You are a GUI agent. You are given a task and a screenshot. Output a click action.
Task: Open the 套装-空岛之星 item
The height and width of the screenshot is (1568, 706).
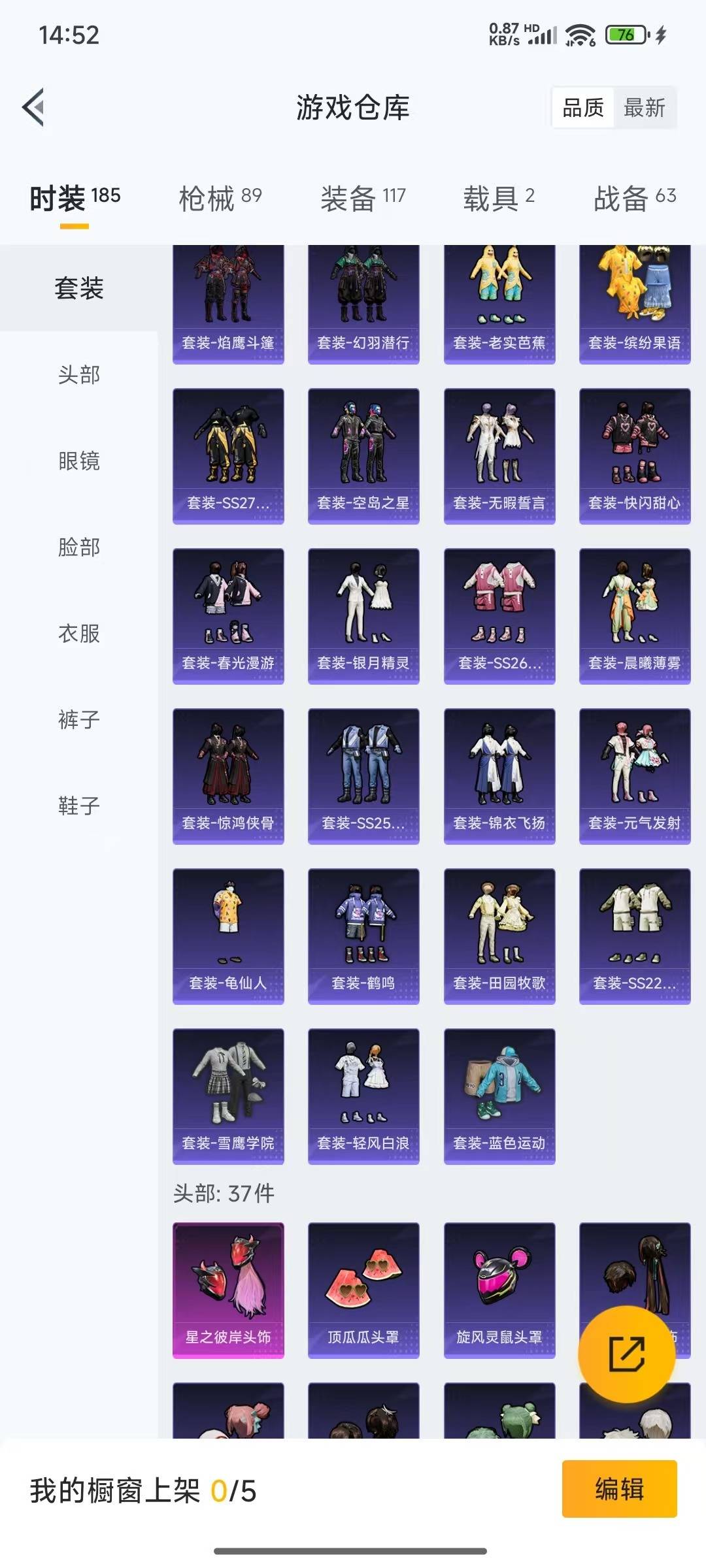coord(363,456)
